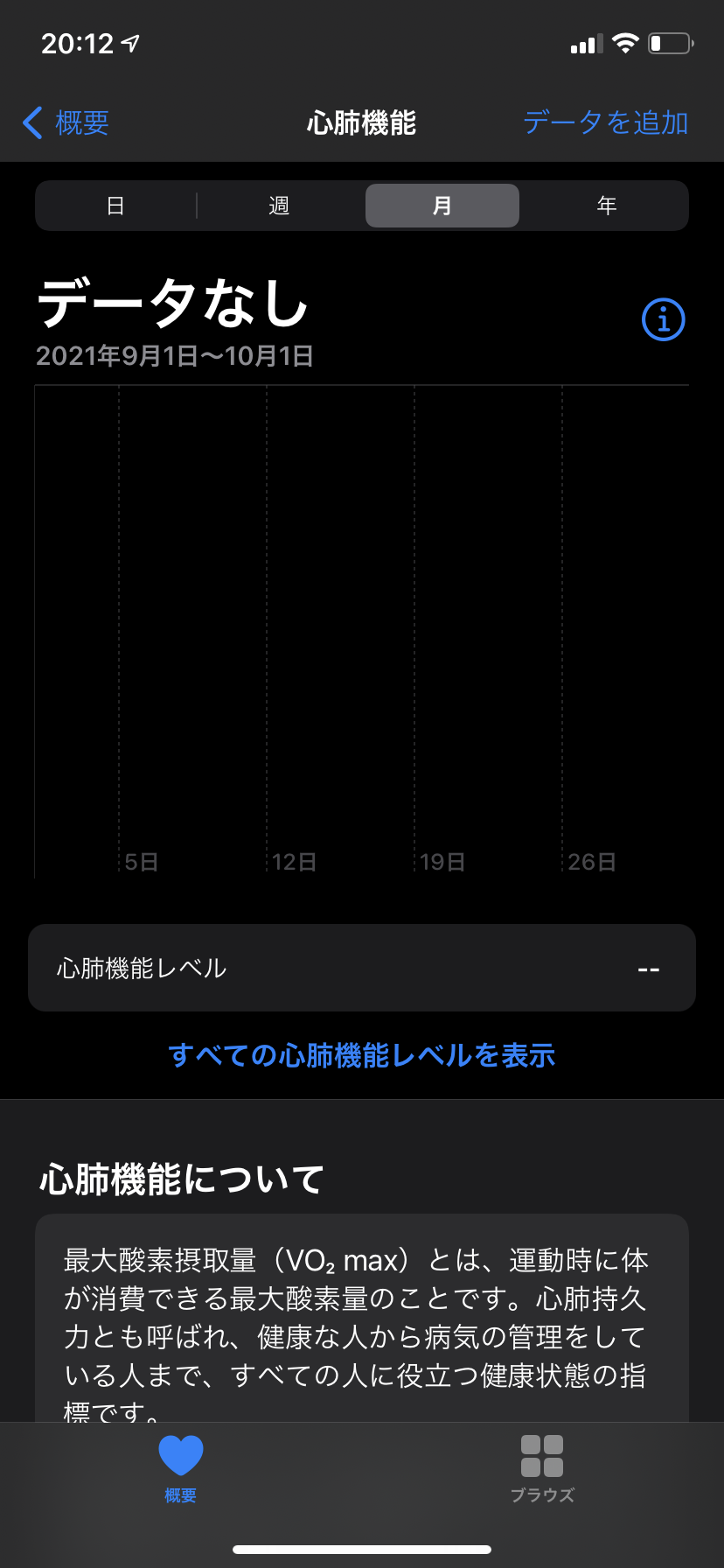This screenshot has height=1568, width=724.
Task: Open すべての心肺機能レベルを表示 link
Action: pyautogui.click(x=362, y=1055)
